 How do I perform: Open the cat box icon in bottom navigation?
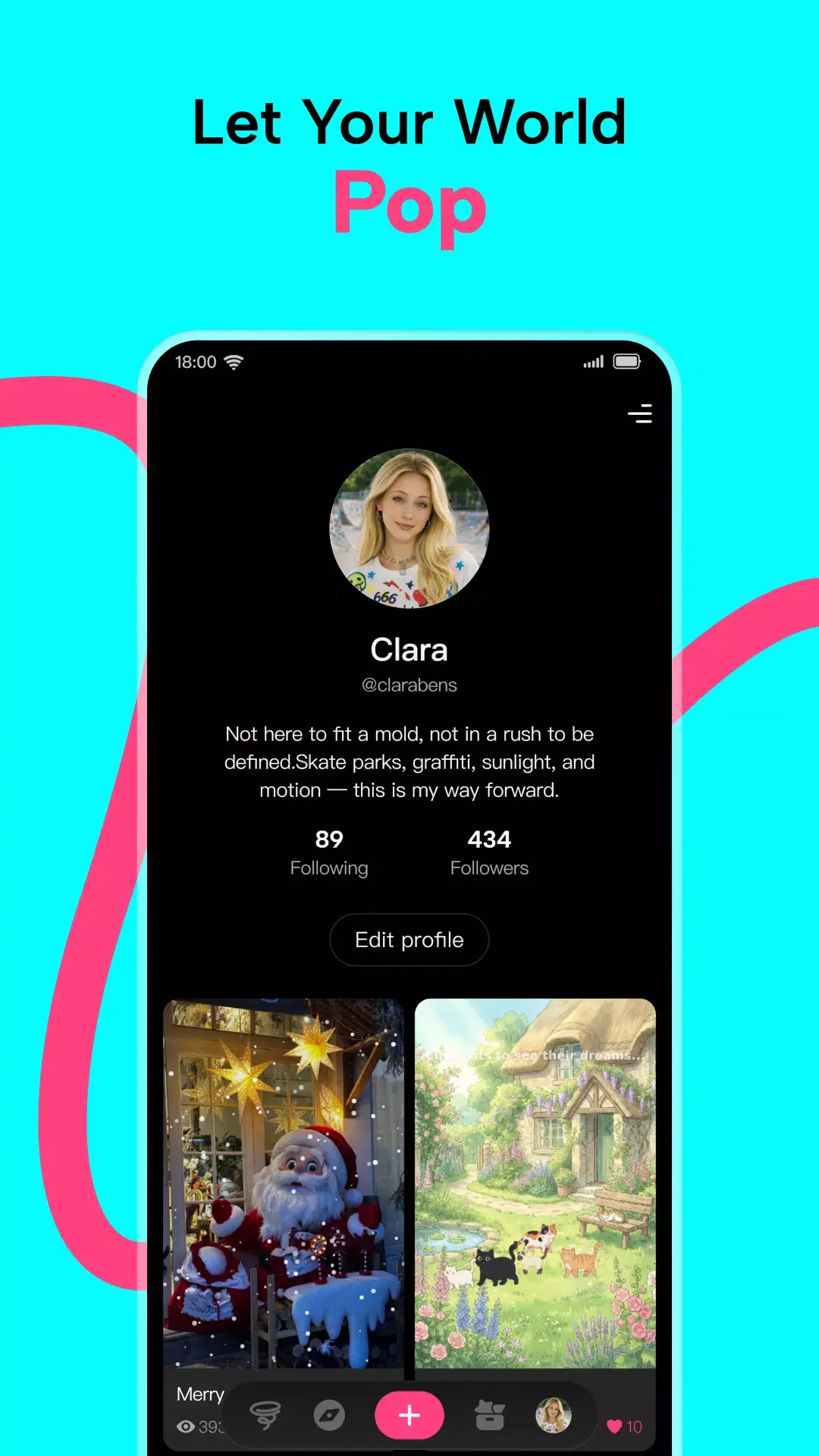(491, 1415)
